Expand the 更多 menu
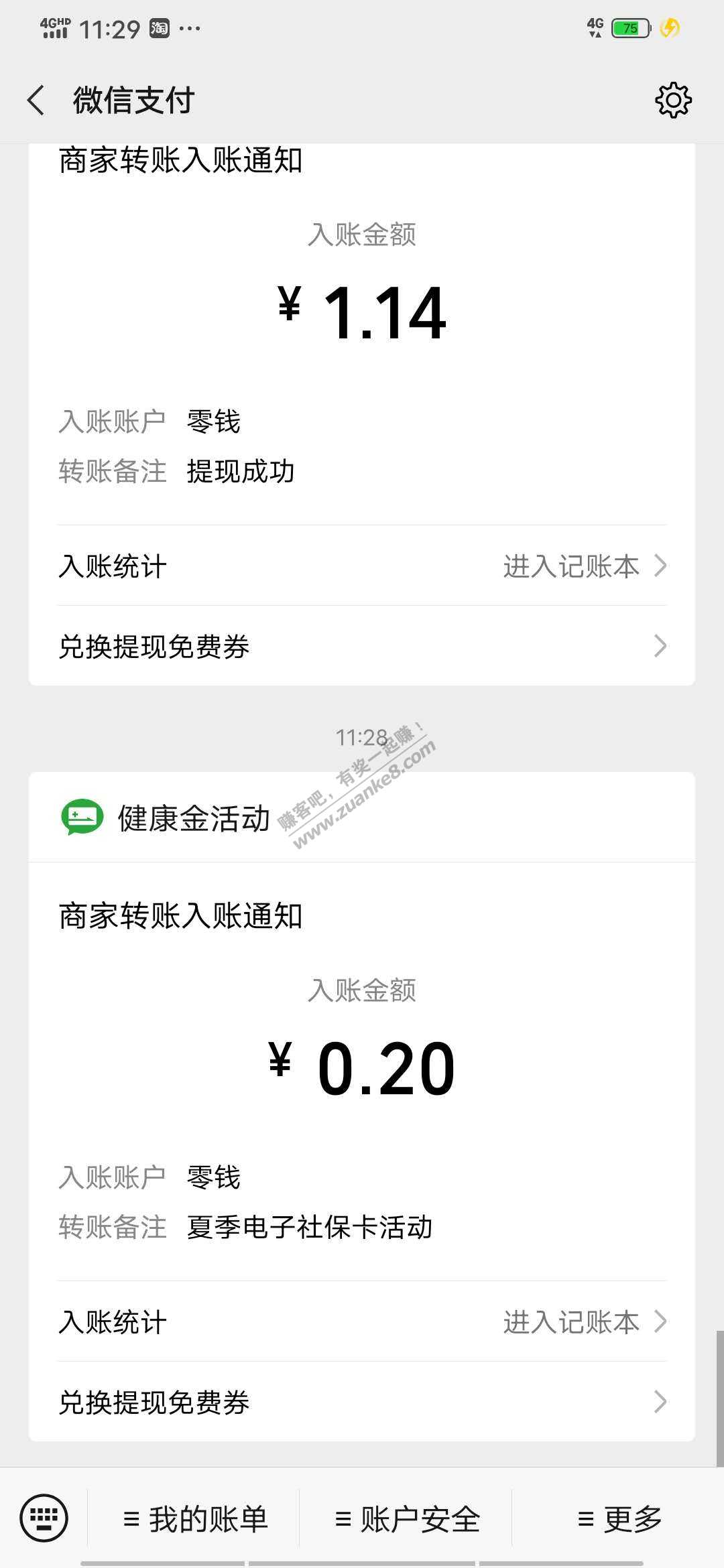 tap(619, 1519)
